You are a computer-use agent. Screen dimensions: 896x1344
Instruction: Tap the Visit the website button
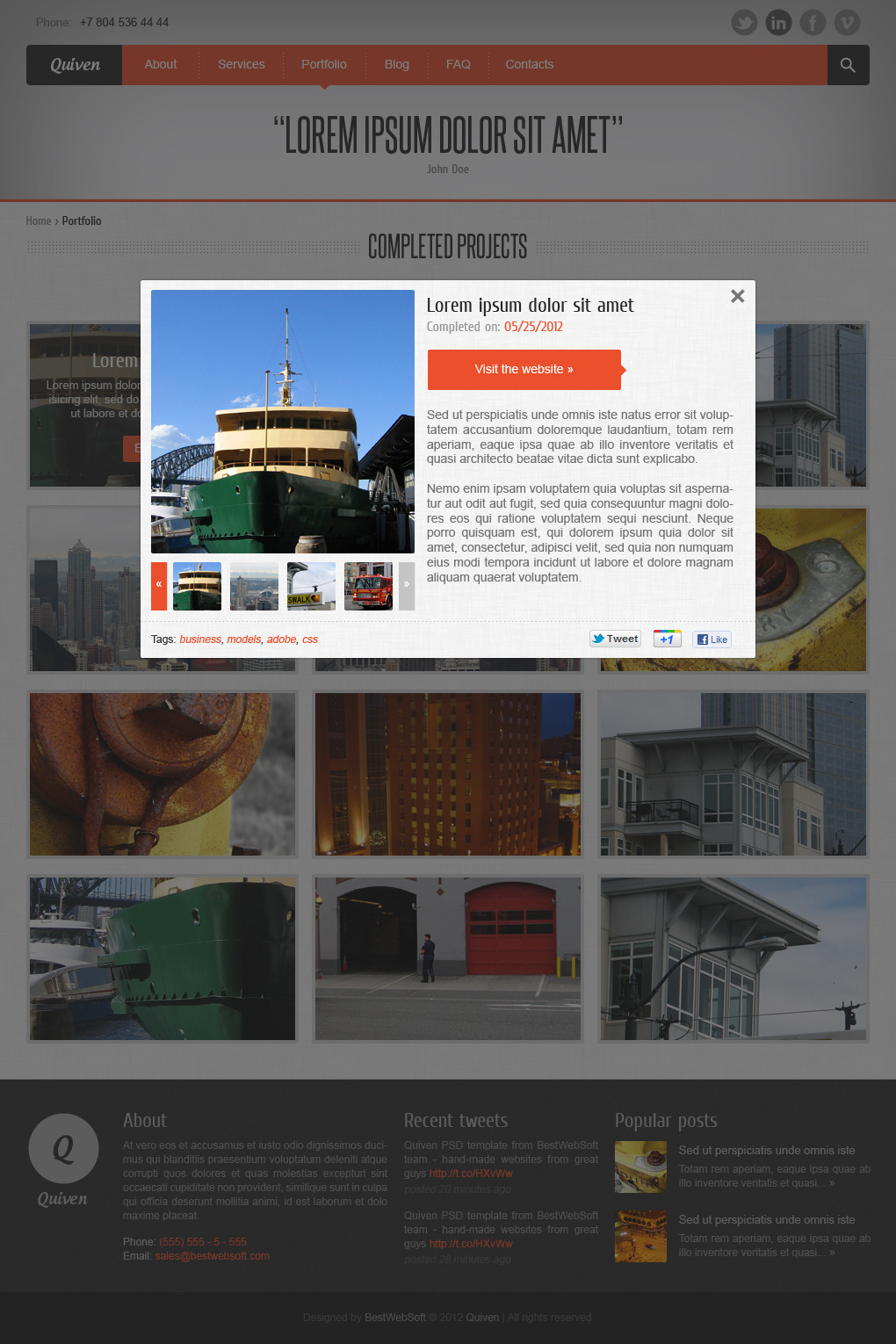tap(524, 369)
